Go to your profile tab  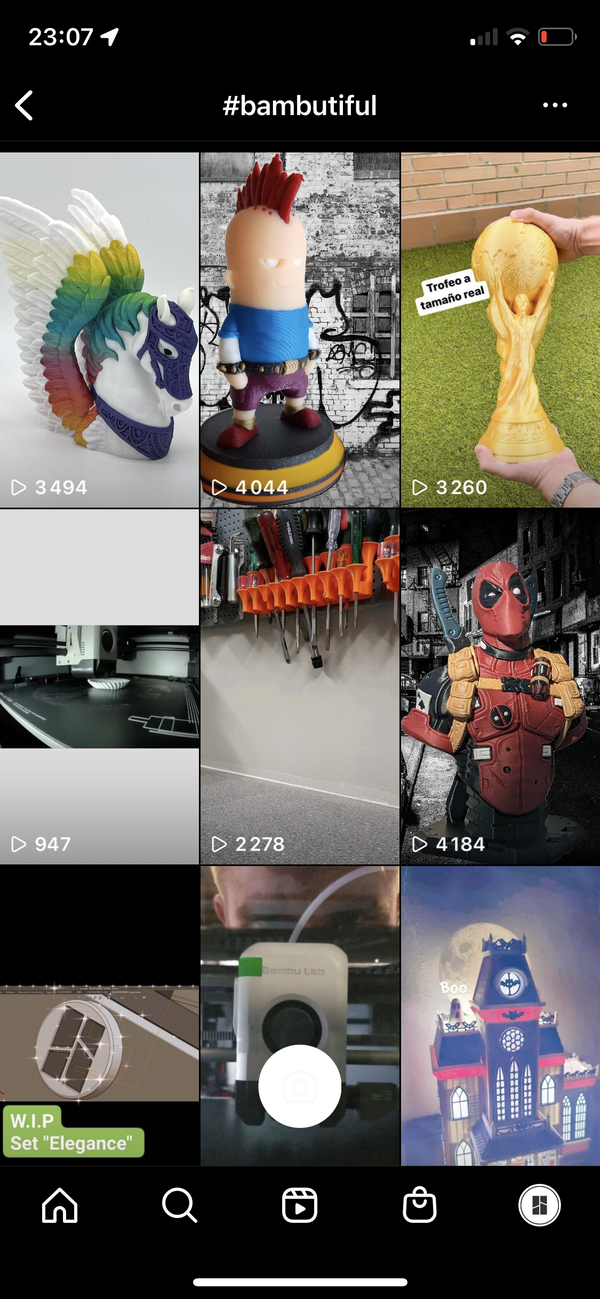click(x=540, y=1206)
